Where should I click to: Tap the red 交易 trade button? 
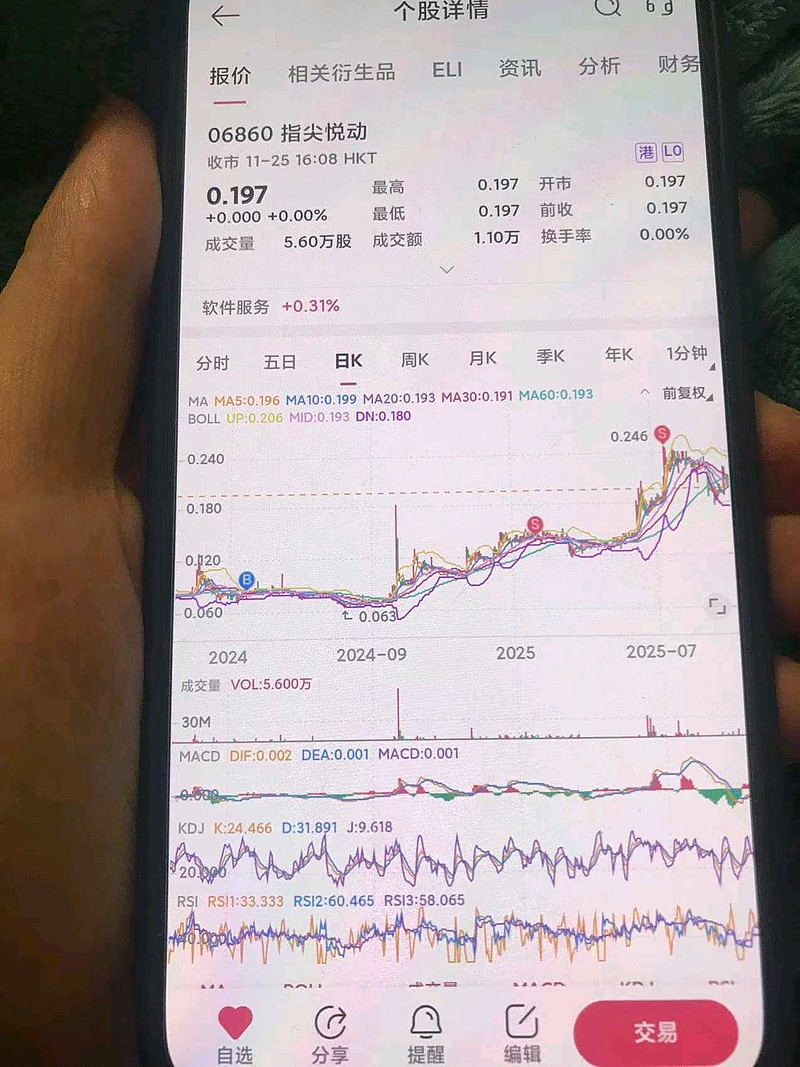[x=656, y=1029]
